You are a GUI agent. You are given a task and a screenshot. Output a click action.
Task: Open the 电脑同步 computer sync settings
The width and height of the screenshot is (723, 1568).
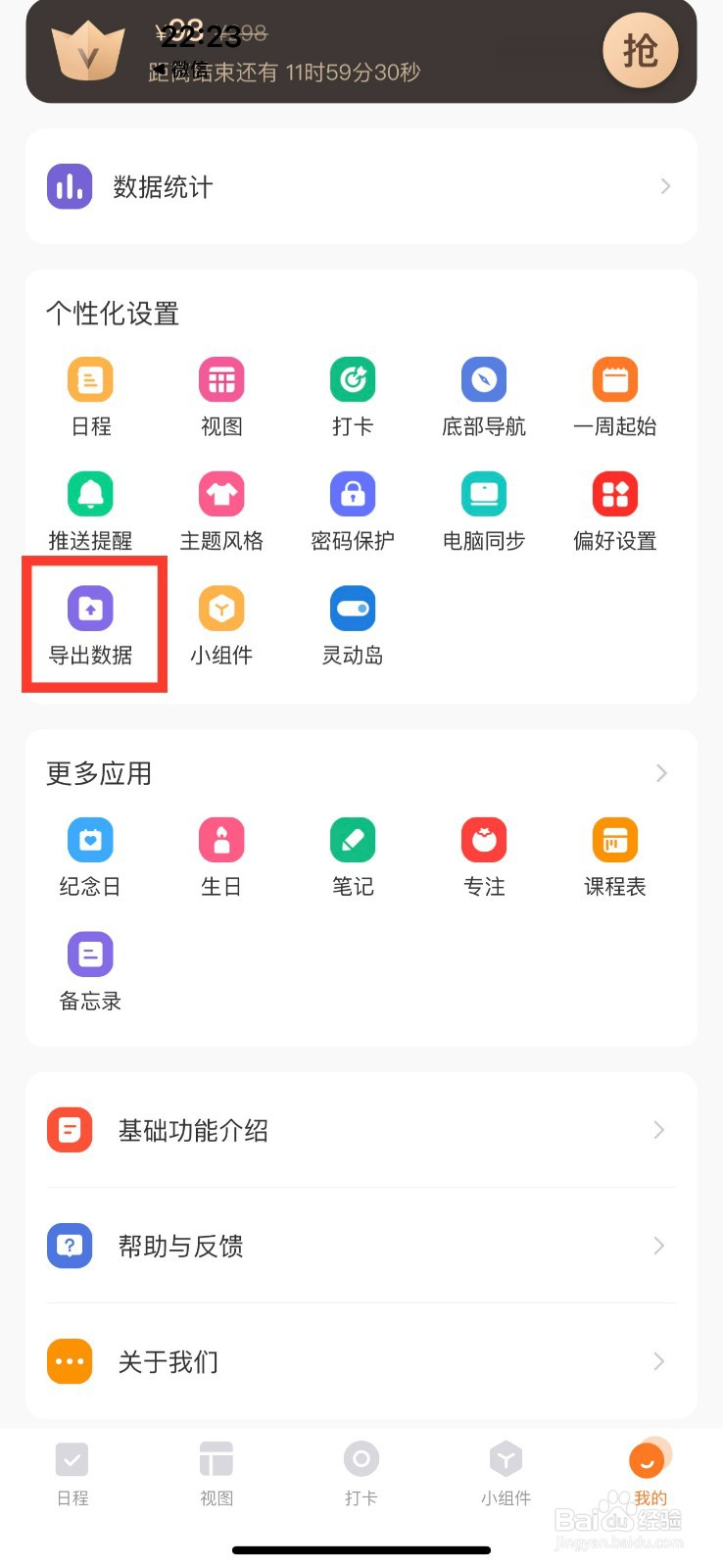[484, 508]
